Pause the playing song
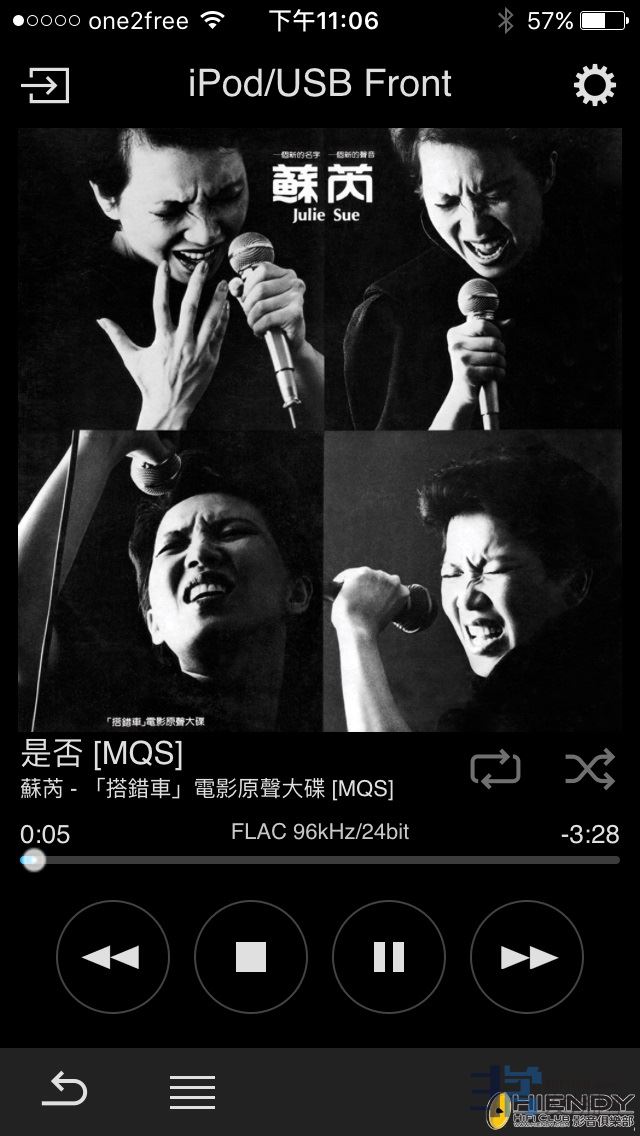640x1136 pixels. pos(388,957)
